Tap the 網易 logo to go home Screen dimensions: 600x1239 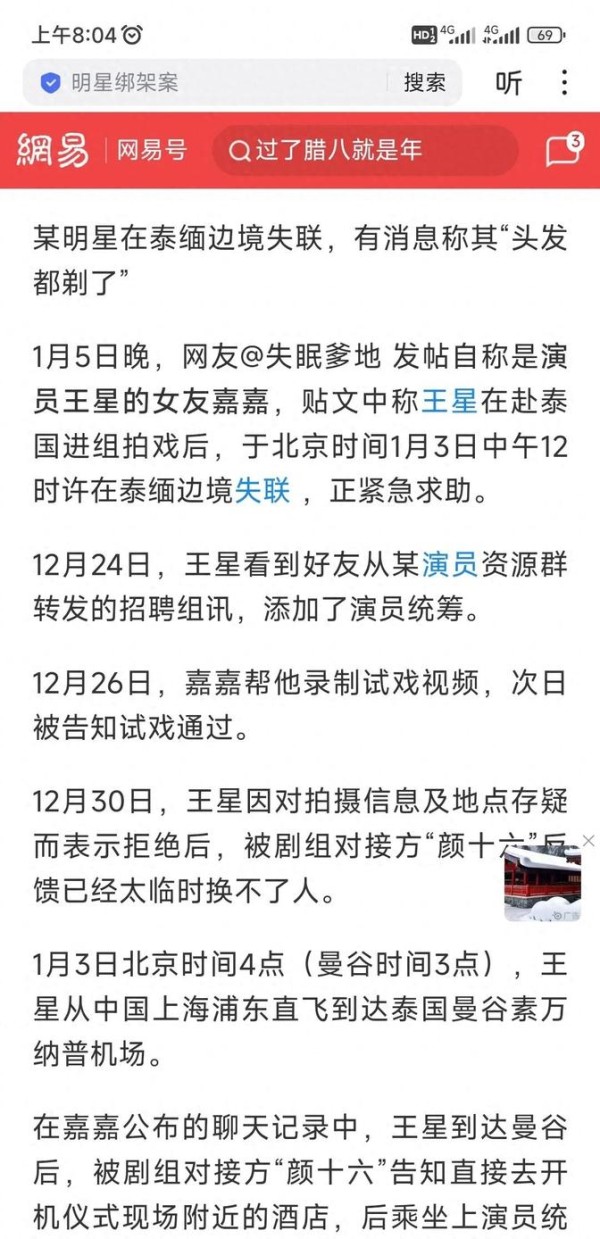pyautogui.click(x=54, y=151)
